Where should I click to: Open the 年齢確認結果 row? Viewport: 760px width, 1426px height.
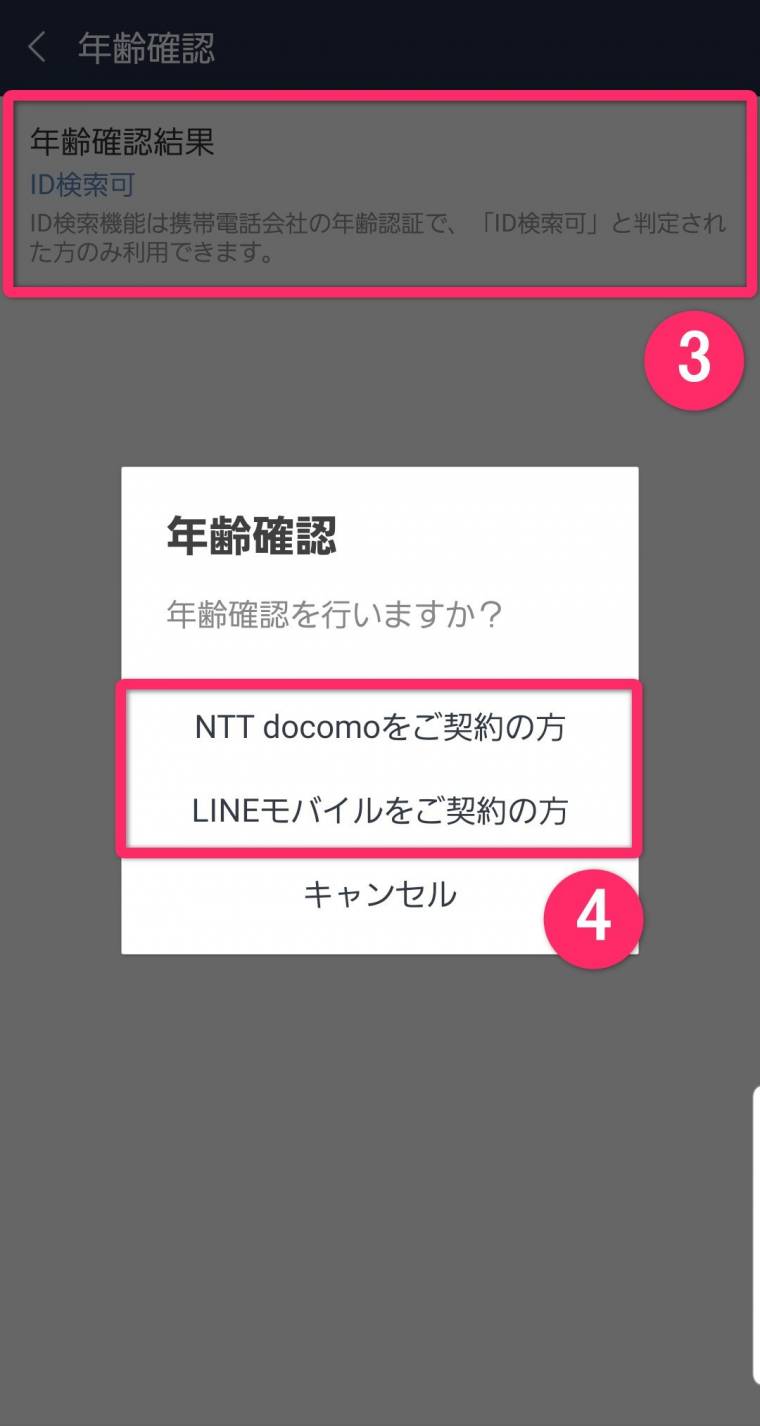tap(380, 193)
